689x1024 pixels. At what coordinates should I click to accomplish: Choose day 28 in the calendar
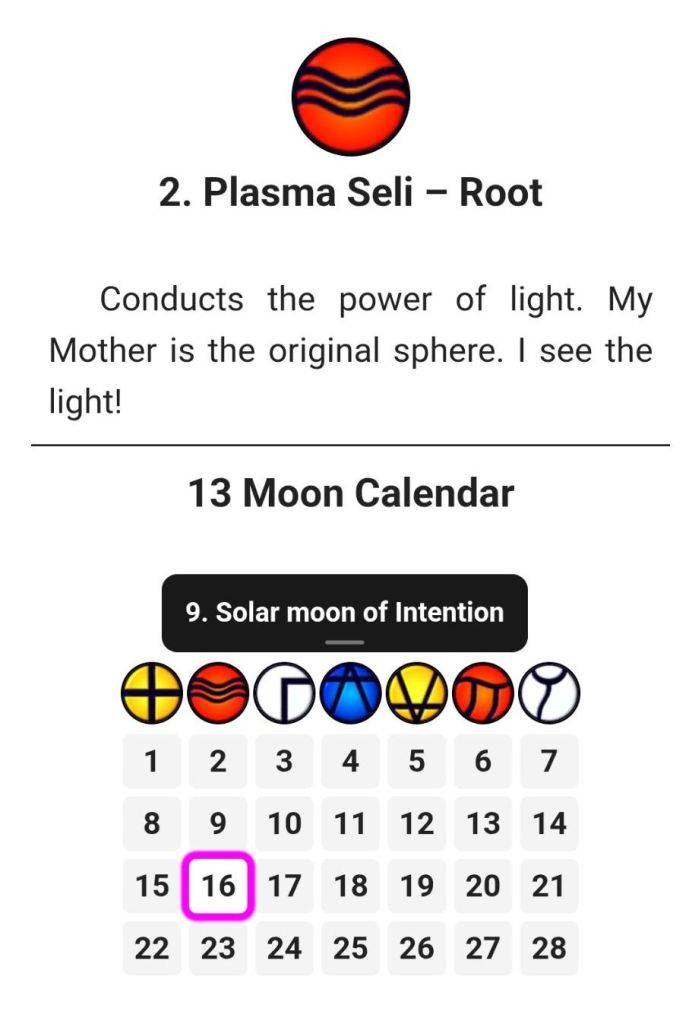pyautogui.click(x=548, y=948)
